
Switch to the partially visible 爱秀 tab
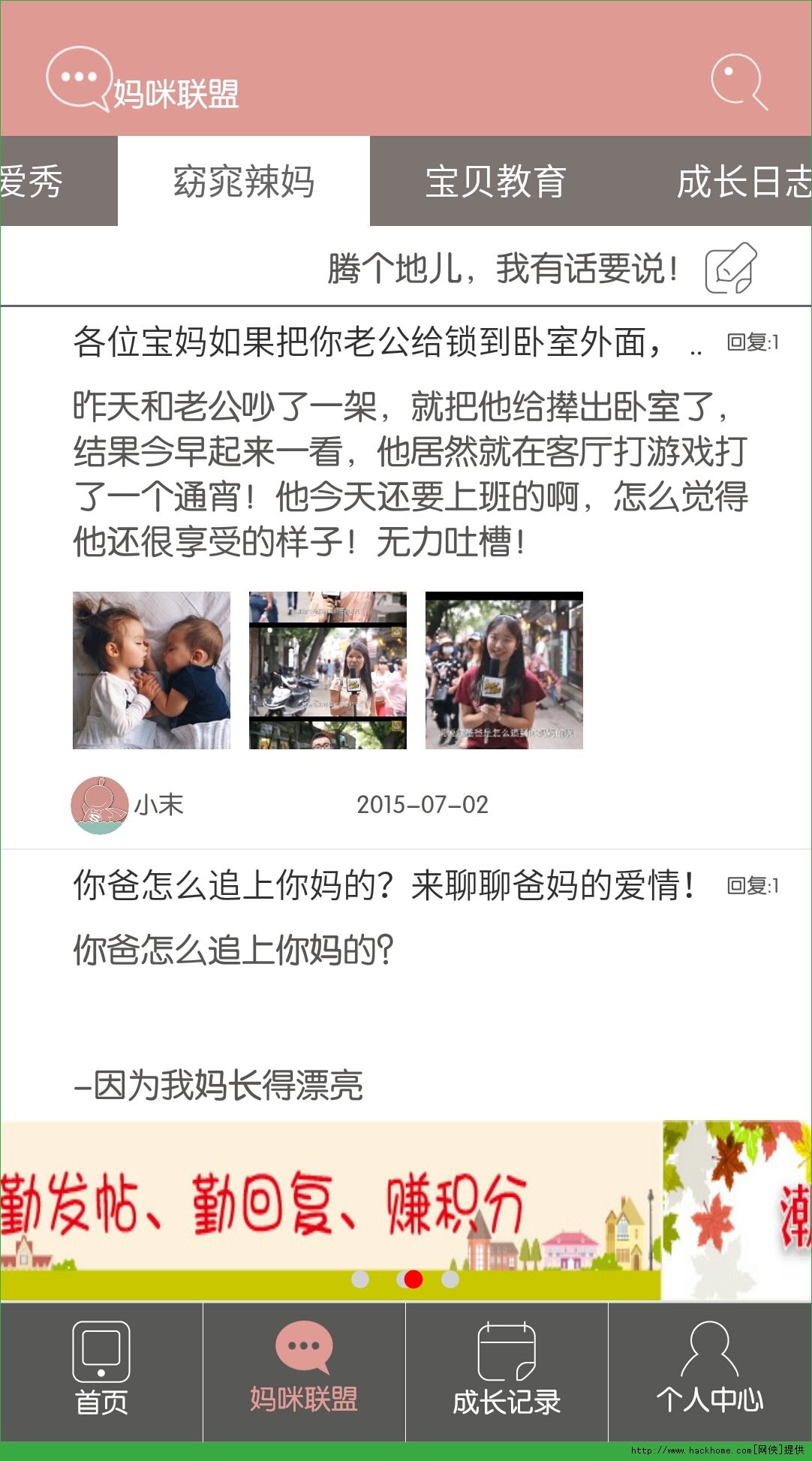pos(34,182)
